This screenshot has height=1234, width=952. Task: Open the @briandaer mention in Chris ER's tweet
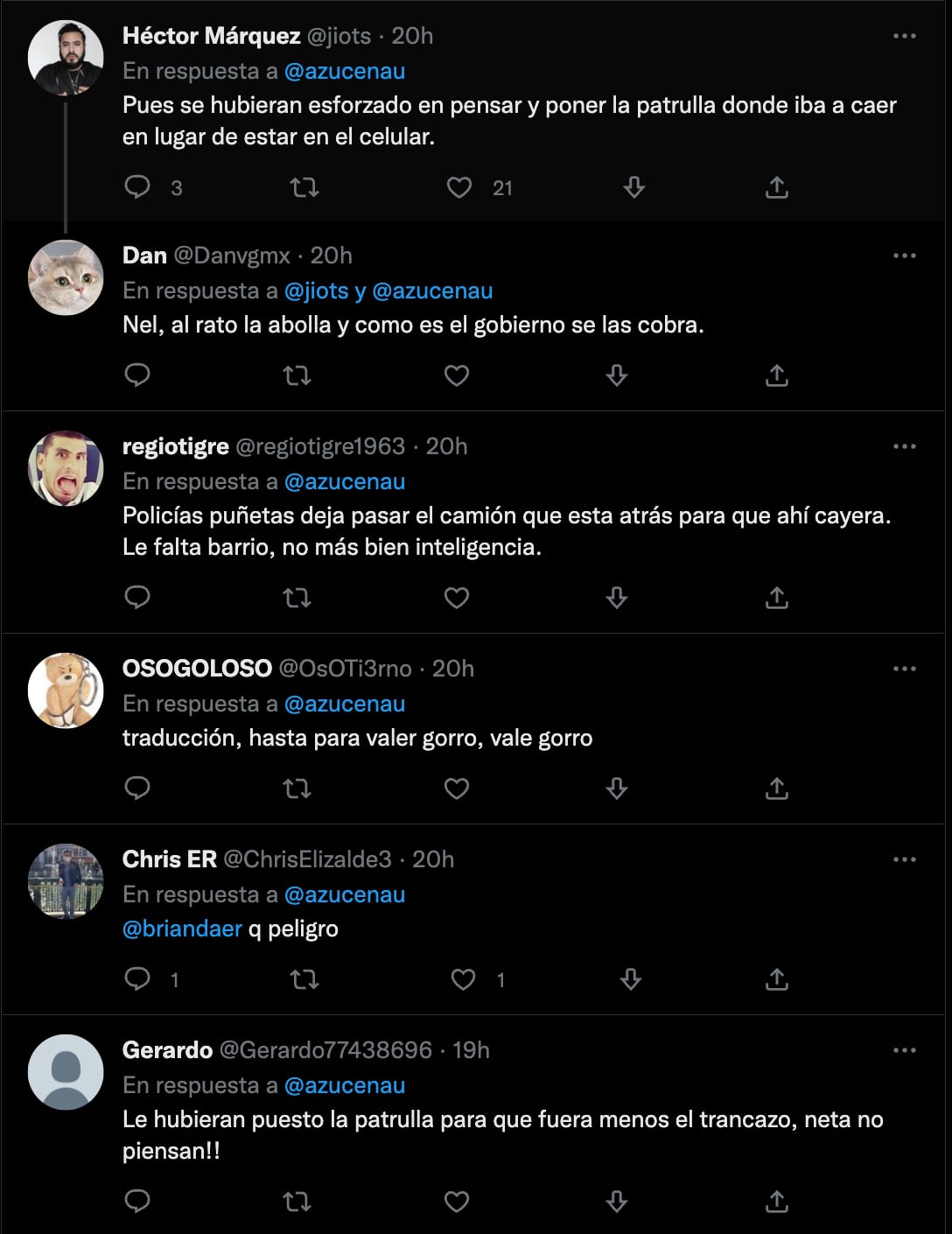(182, 929)
